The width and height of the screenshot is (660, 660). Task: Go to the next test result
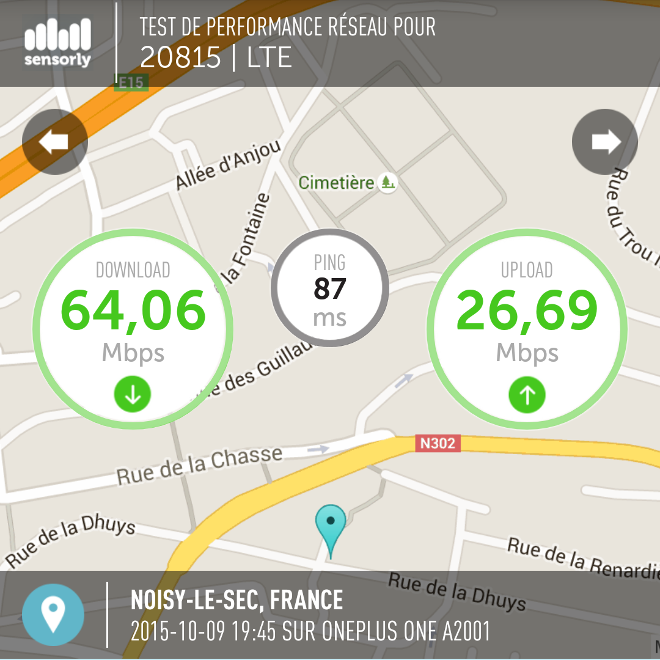pos(605,142)
